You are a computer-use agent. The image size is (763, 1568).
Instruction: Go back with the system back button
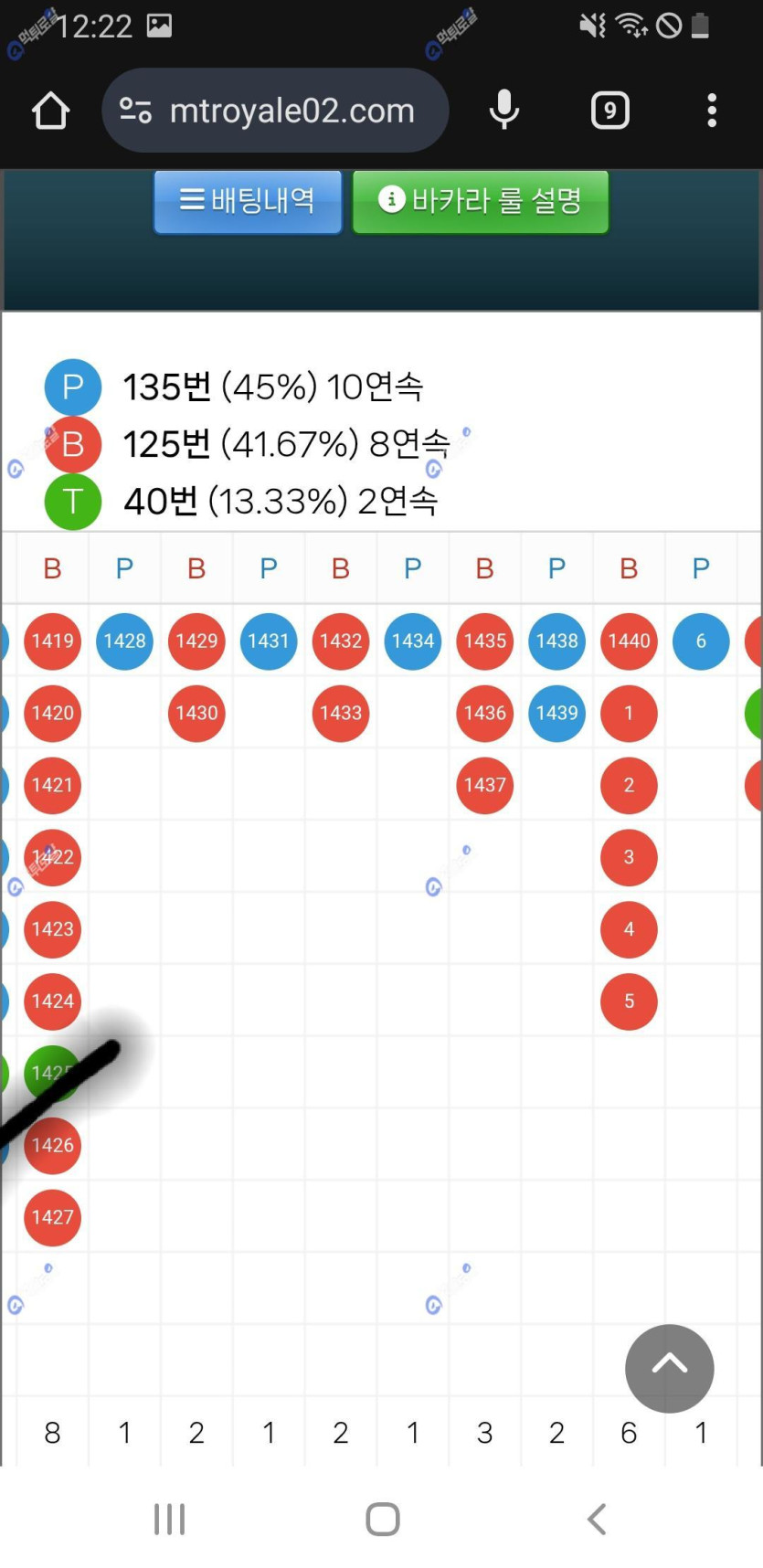click(x=596, y=1519)
